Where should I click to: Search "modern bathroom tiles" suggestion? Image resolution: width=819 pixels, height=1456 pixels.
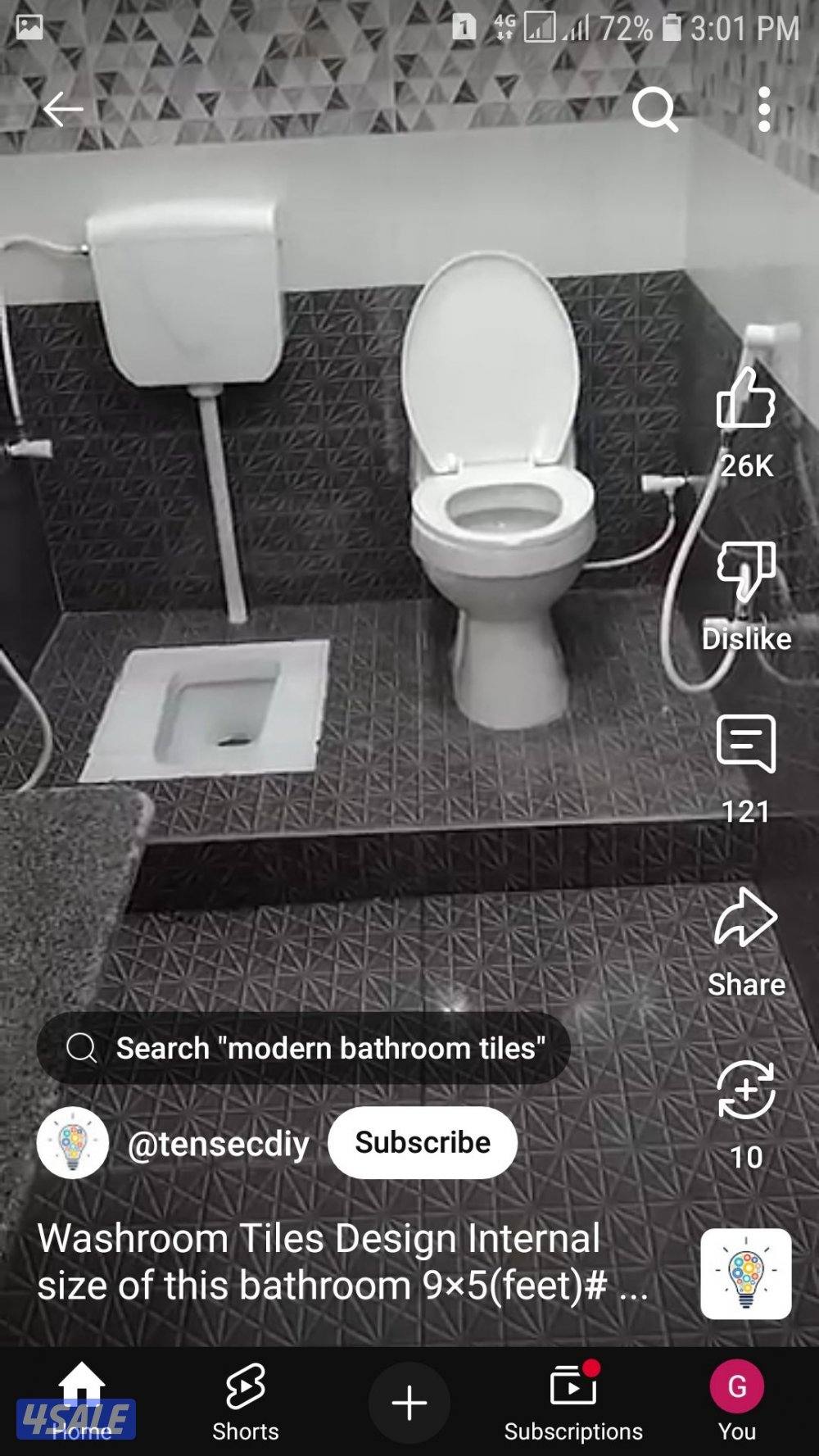tap(304, 1048)
